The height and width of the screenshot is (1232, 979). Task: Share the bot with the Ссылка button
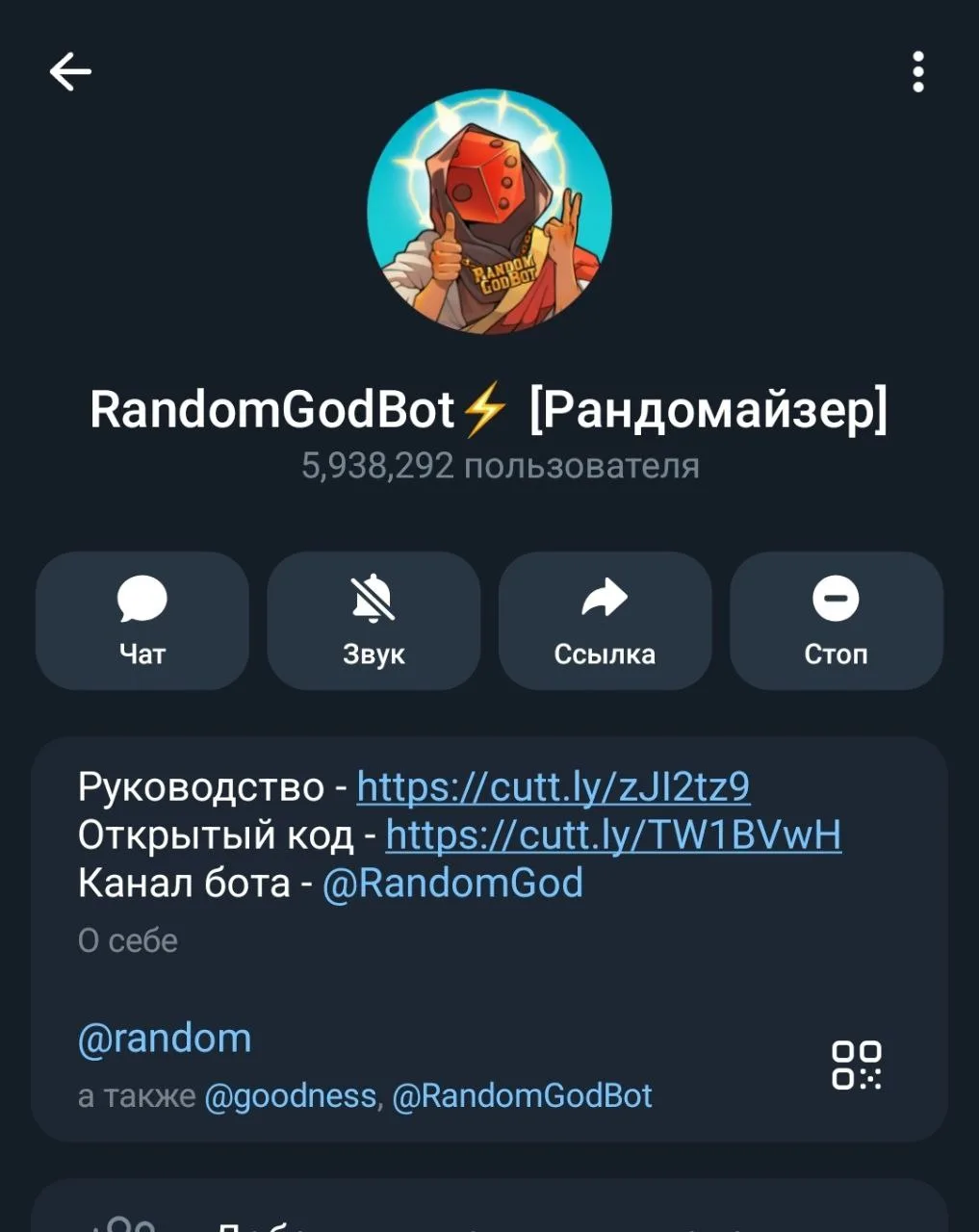(x=605, y=620)
